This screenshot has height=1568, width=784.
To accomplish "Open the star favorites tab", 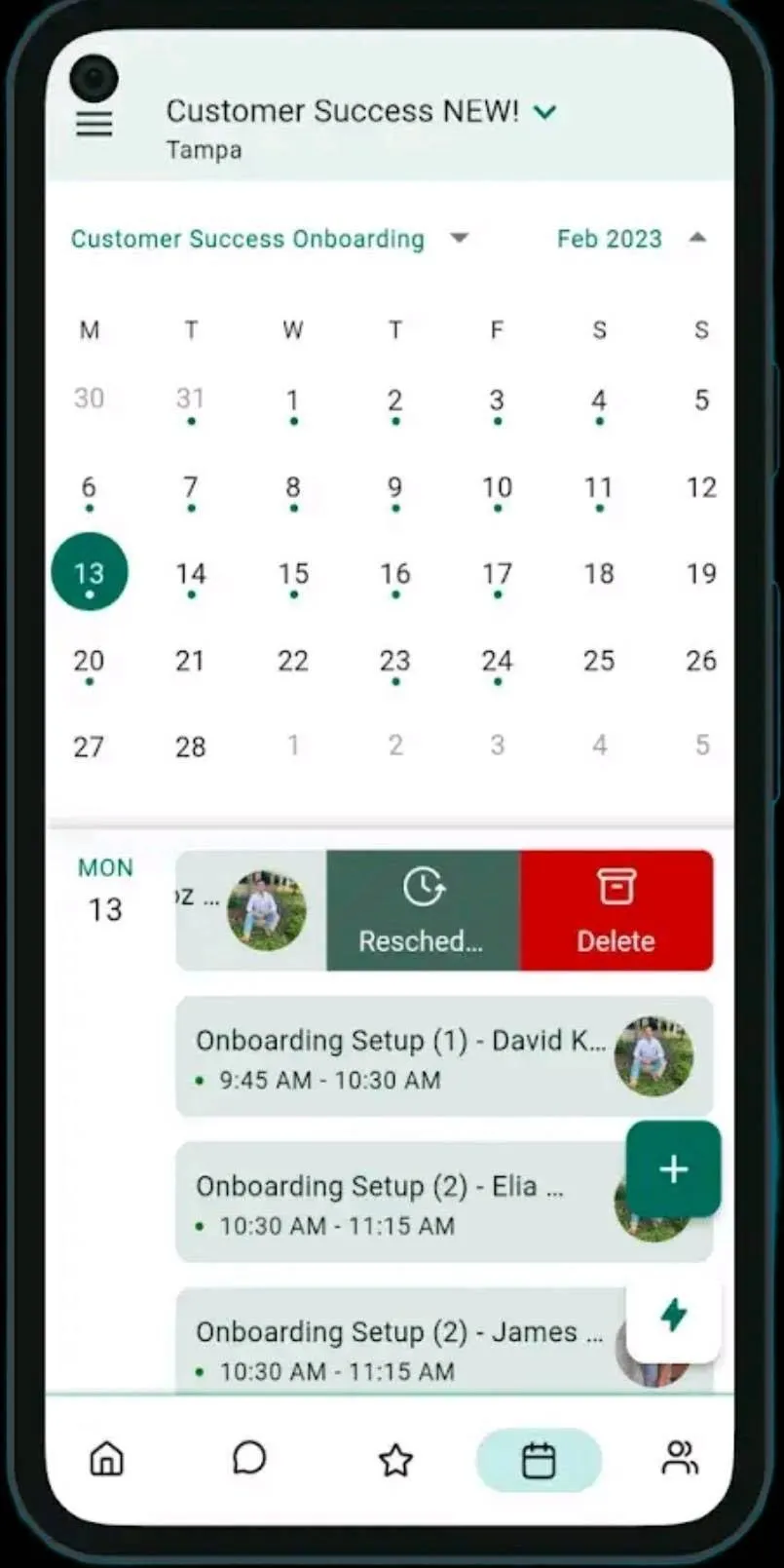I will click(x=395, y=1460).
